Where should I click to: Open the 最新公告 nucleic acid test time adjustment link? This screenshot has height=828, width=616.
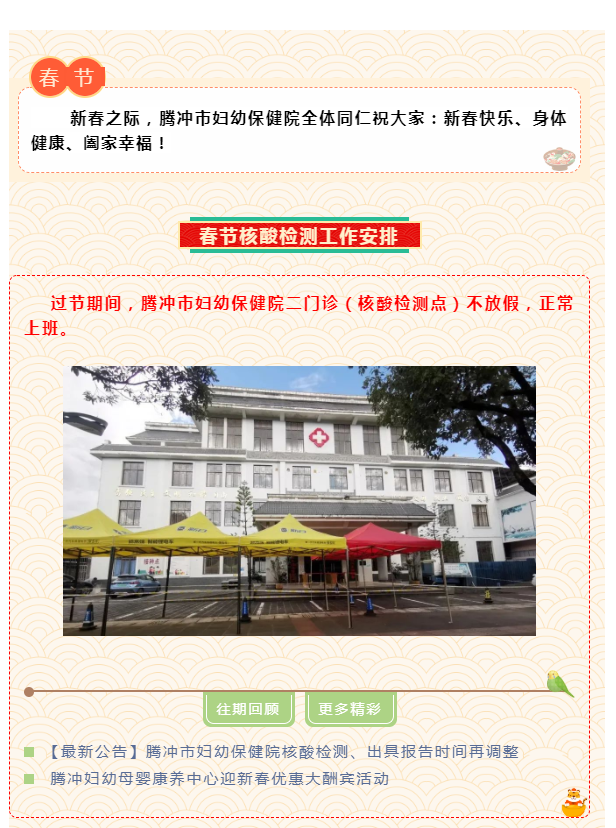pos(284,751)
